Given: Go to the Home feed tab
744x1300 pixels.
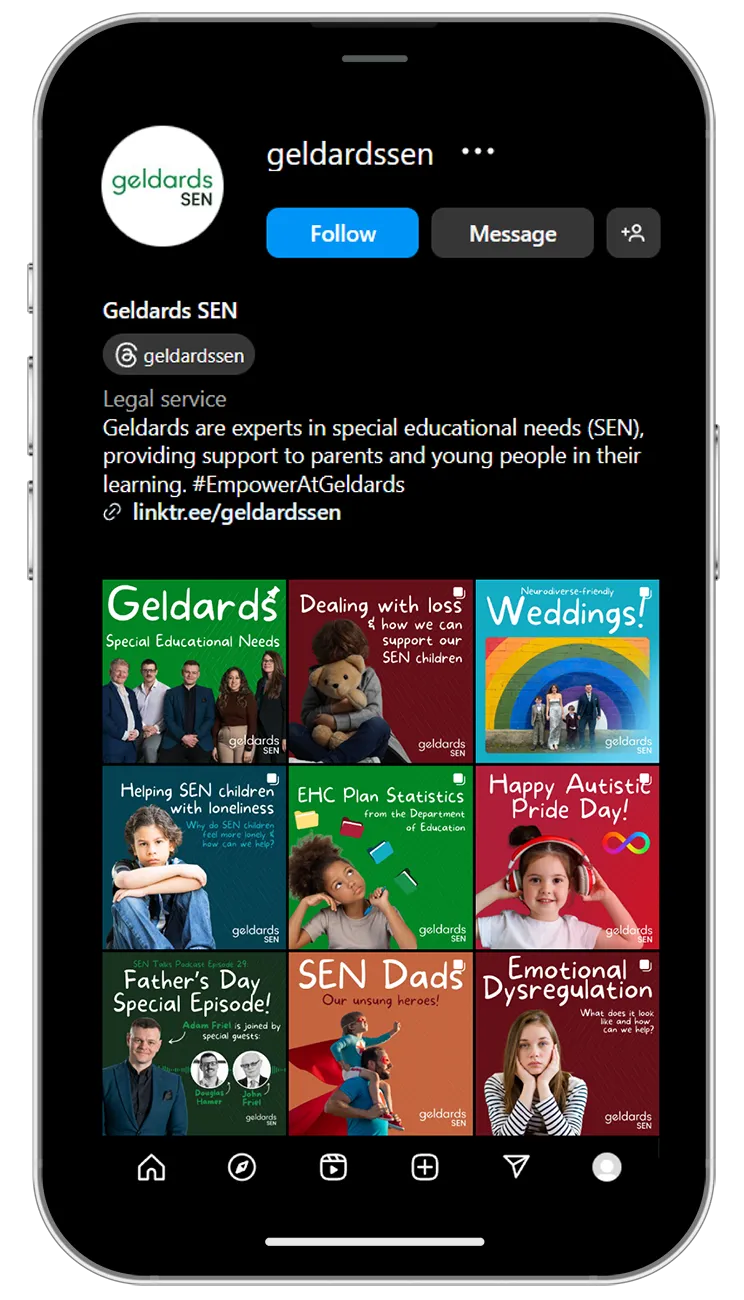Looking at the screenshot, I should 151,1167.
